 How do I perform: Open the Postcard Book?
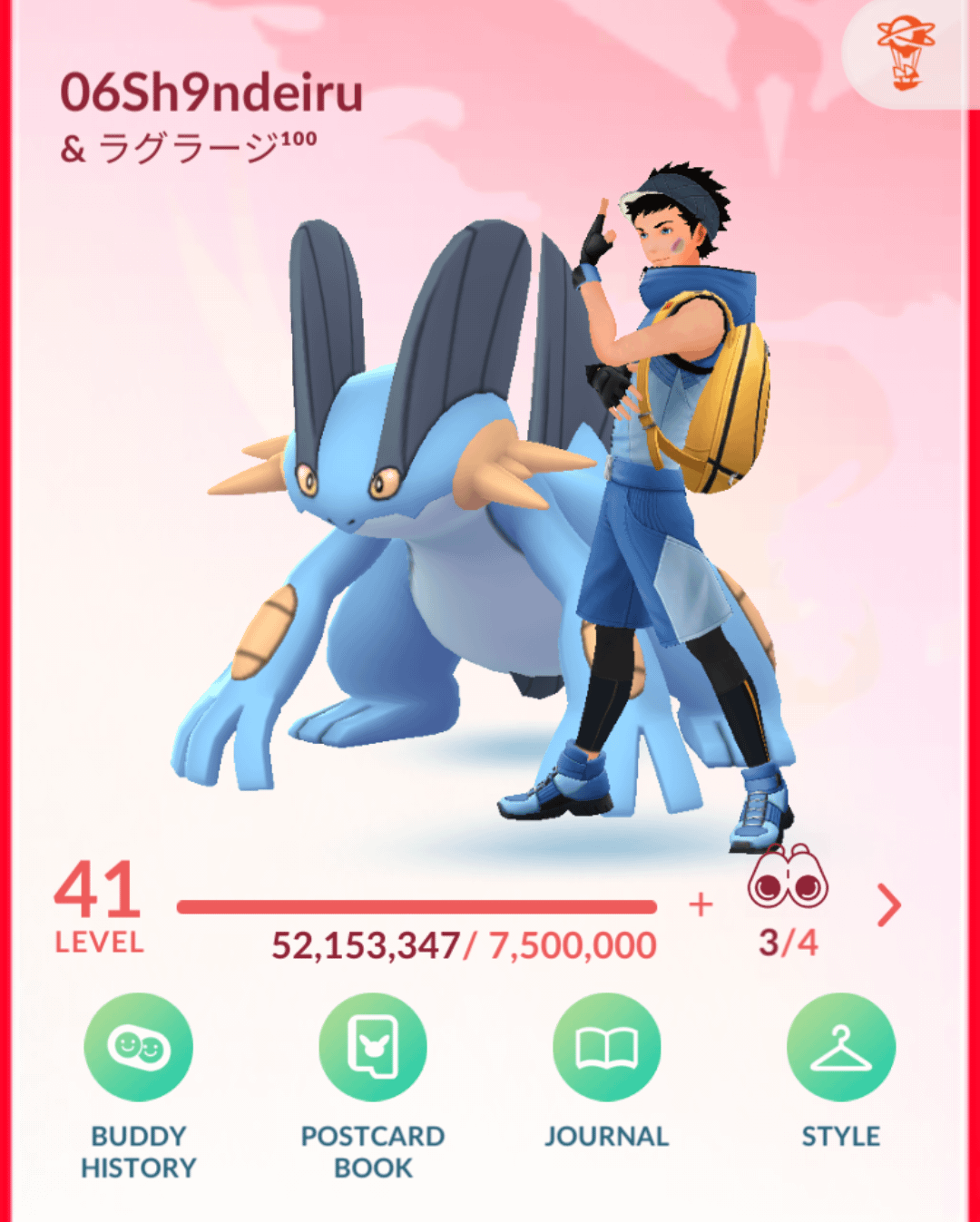(x=373, y=1048)
